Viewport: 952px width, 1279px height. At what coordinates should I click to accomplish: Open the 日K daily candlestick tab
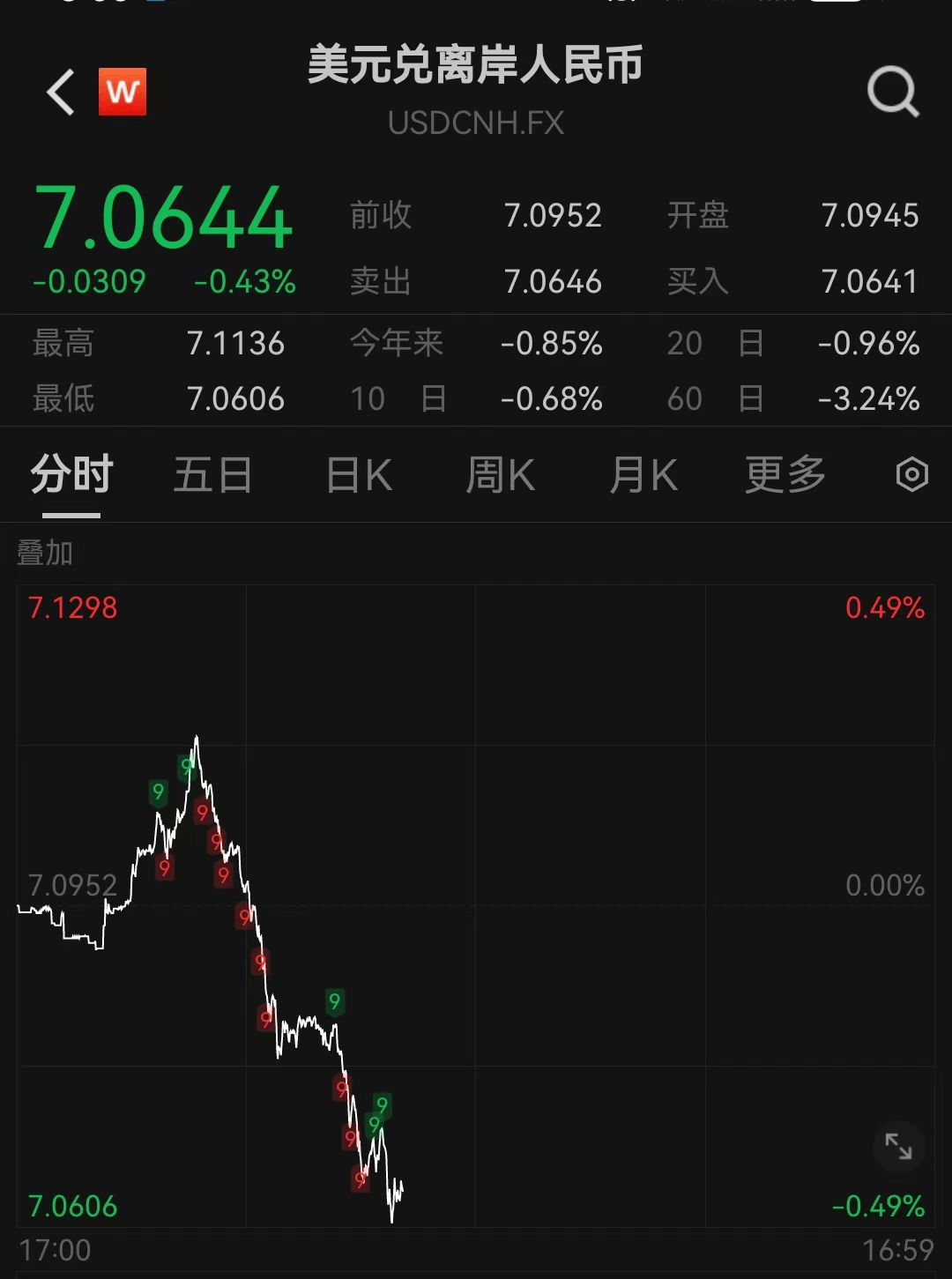tap(356, 474)
